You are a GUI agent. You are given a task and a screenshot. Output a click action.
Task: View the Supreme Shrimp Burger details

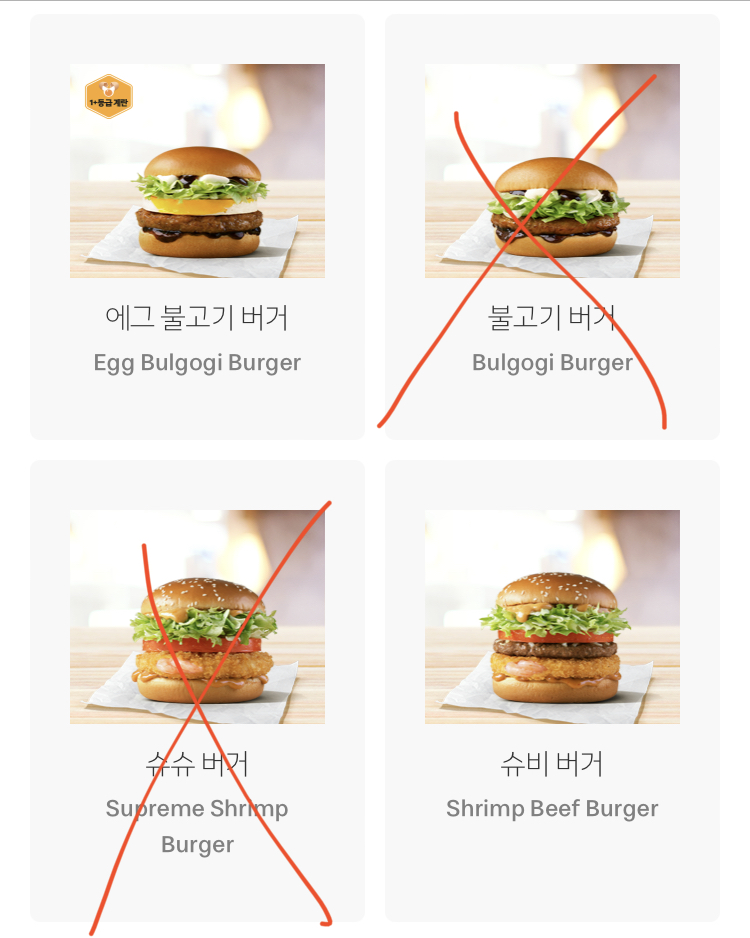[x=197, y=690]
